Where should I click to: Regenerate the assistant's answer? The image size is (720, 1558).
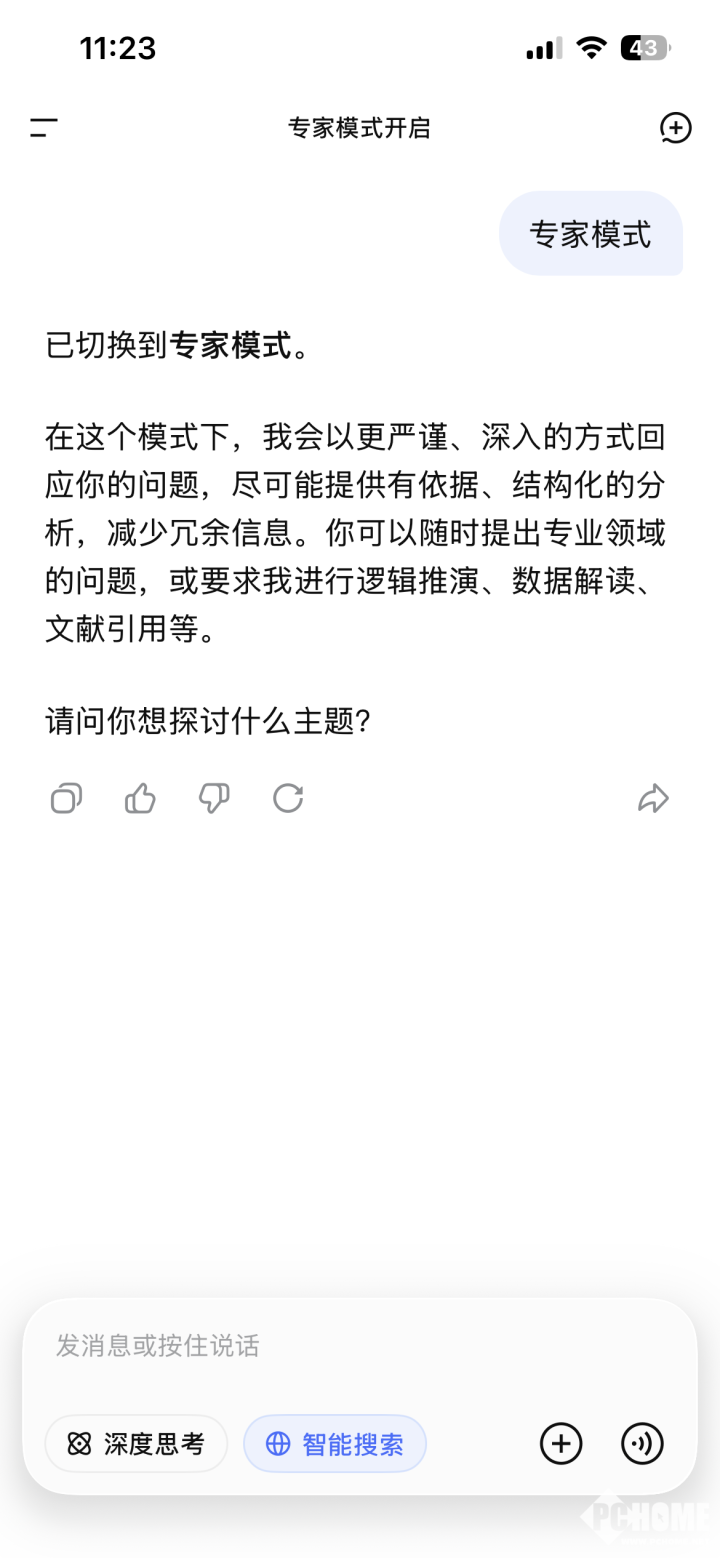(288, 798)
